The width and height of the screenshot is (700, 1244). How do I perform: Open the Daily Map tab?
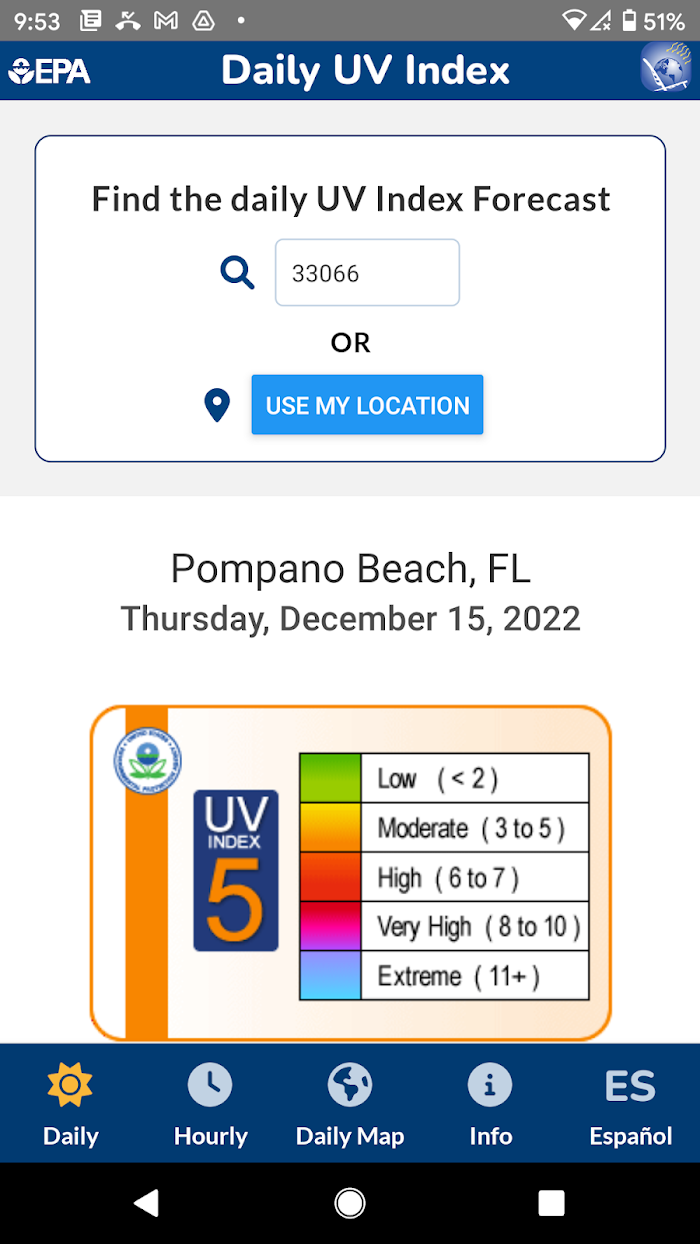pos(350,1104)
